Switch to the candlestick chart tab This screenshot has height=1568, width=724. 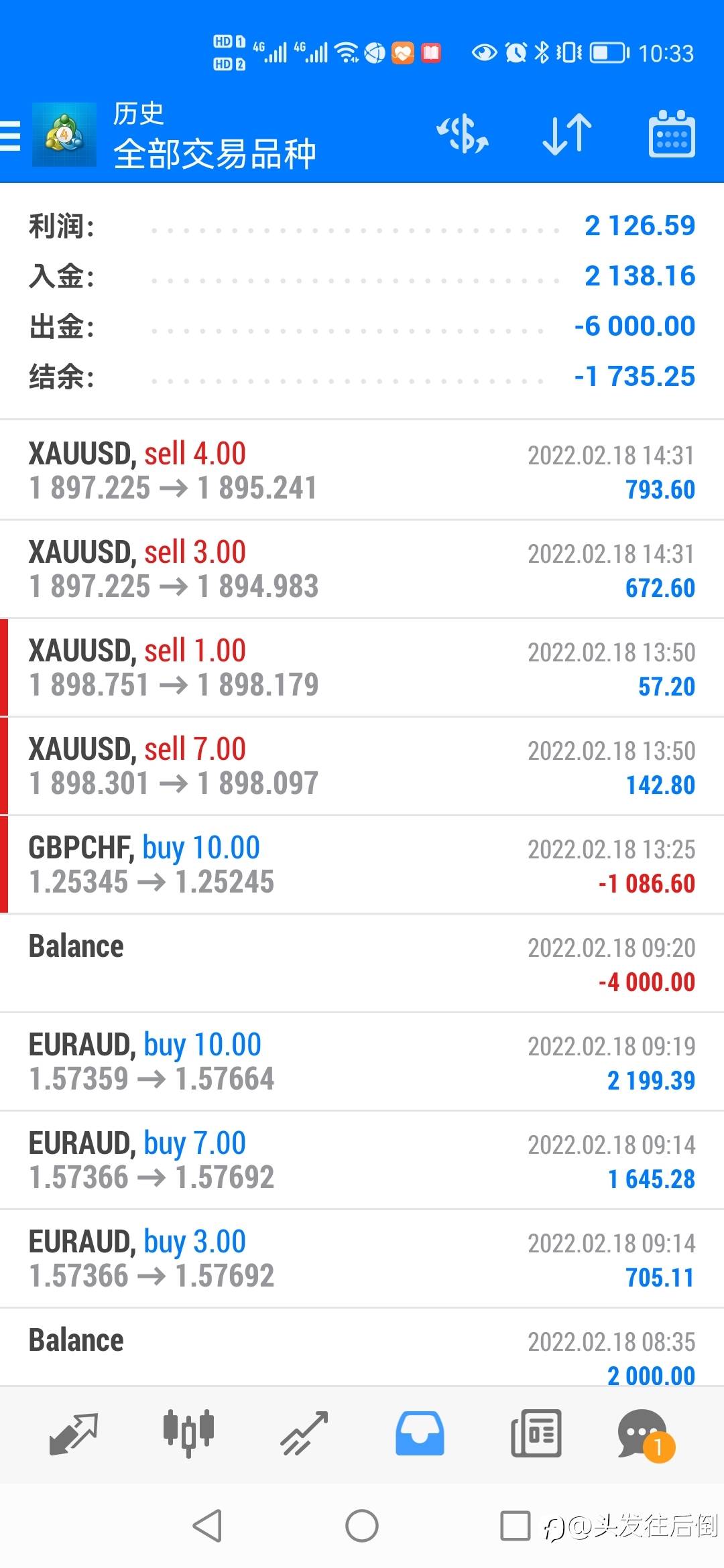click(x=188, y=1433)
